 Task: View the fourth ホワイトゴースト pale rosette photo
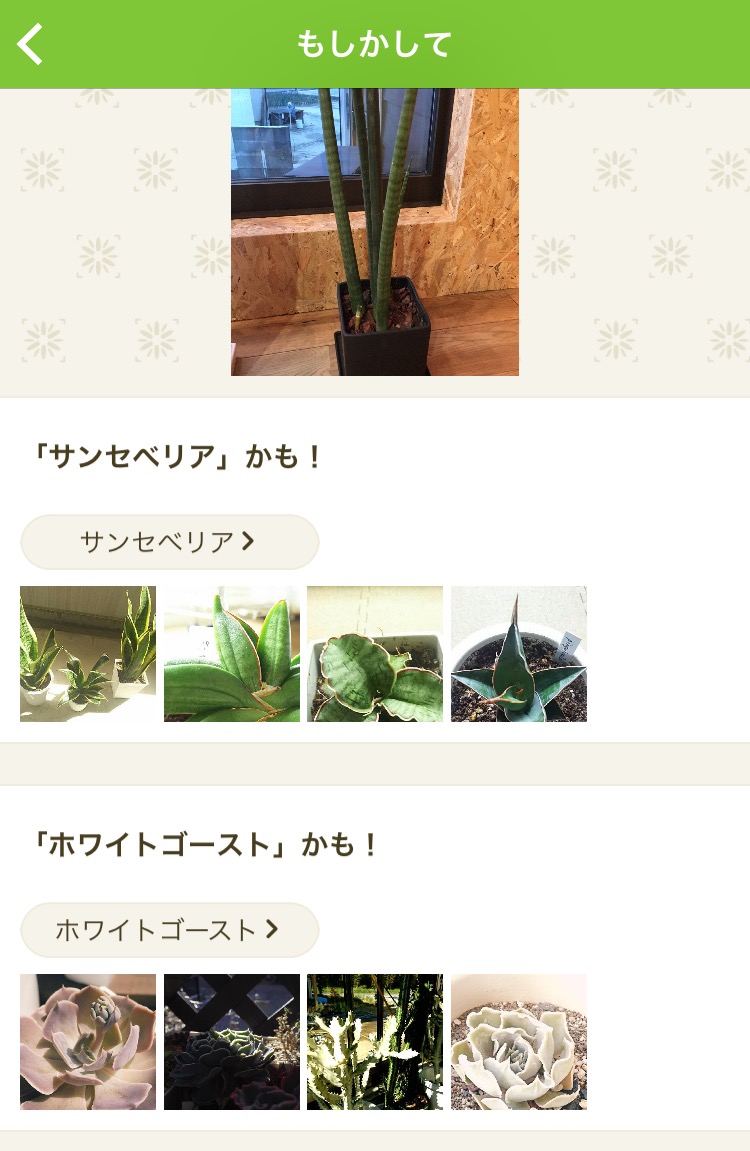[519, 1042]
